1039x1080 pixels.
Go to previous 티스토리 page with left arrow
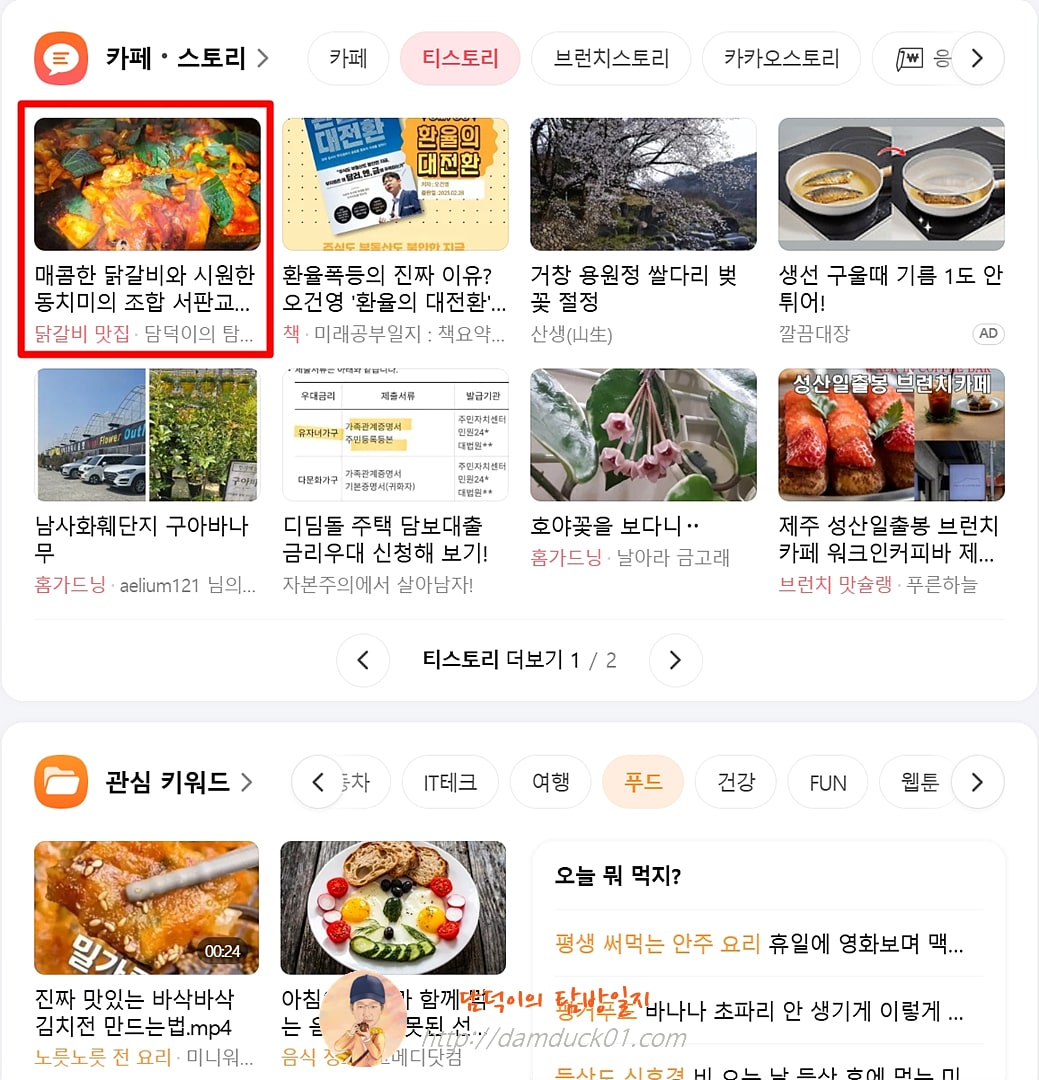point(363,660)
